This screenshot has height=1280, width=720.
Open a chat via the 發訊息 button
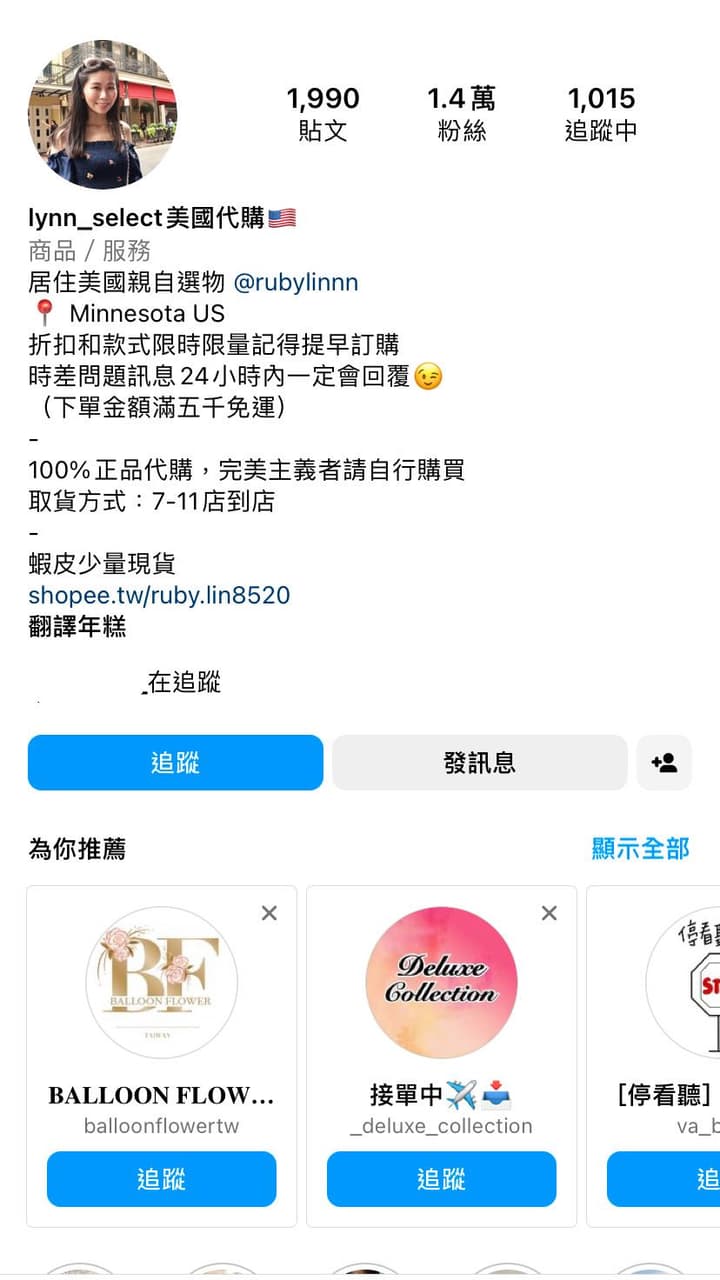point(479,762)
